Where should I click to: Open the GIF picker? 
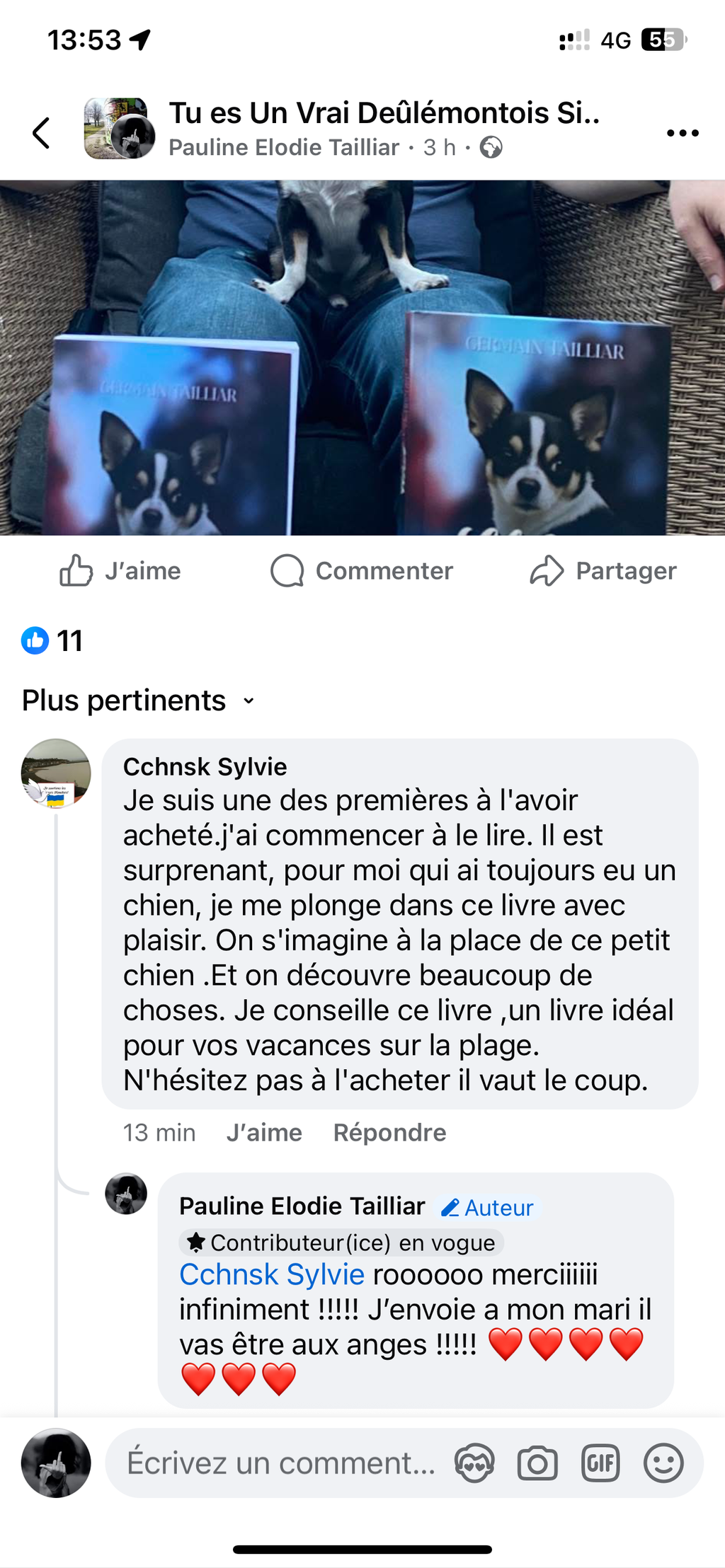600,1463
